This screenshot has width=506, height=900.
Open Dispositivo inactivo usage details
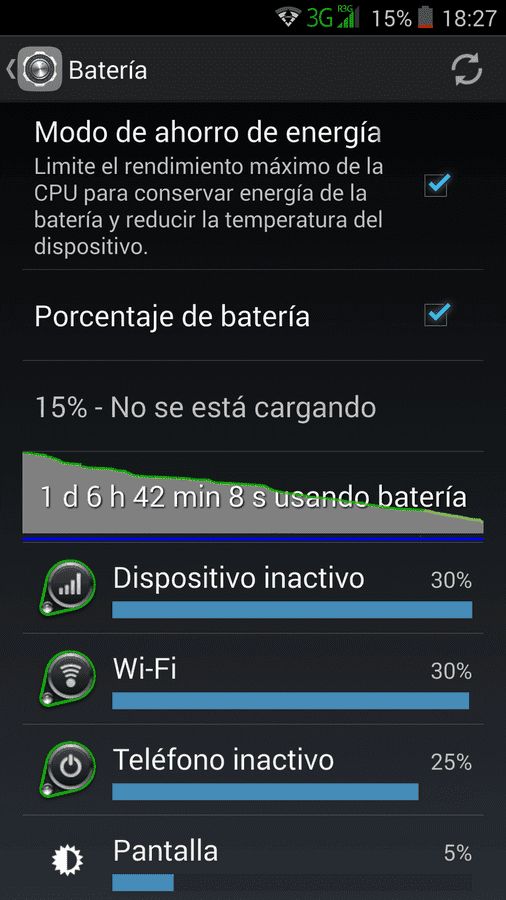coord(253,588)
